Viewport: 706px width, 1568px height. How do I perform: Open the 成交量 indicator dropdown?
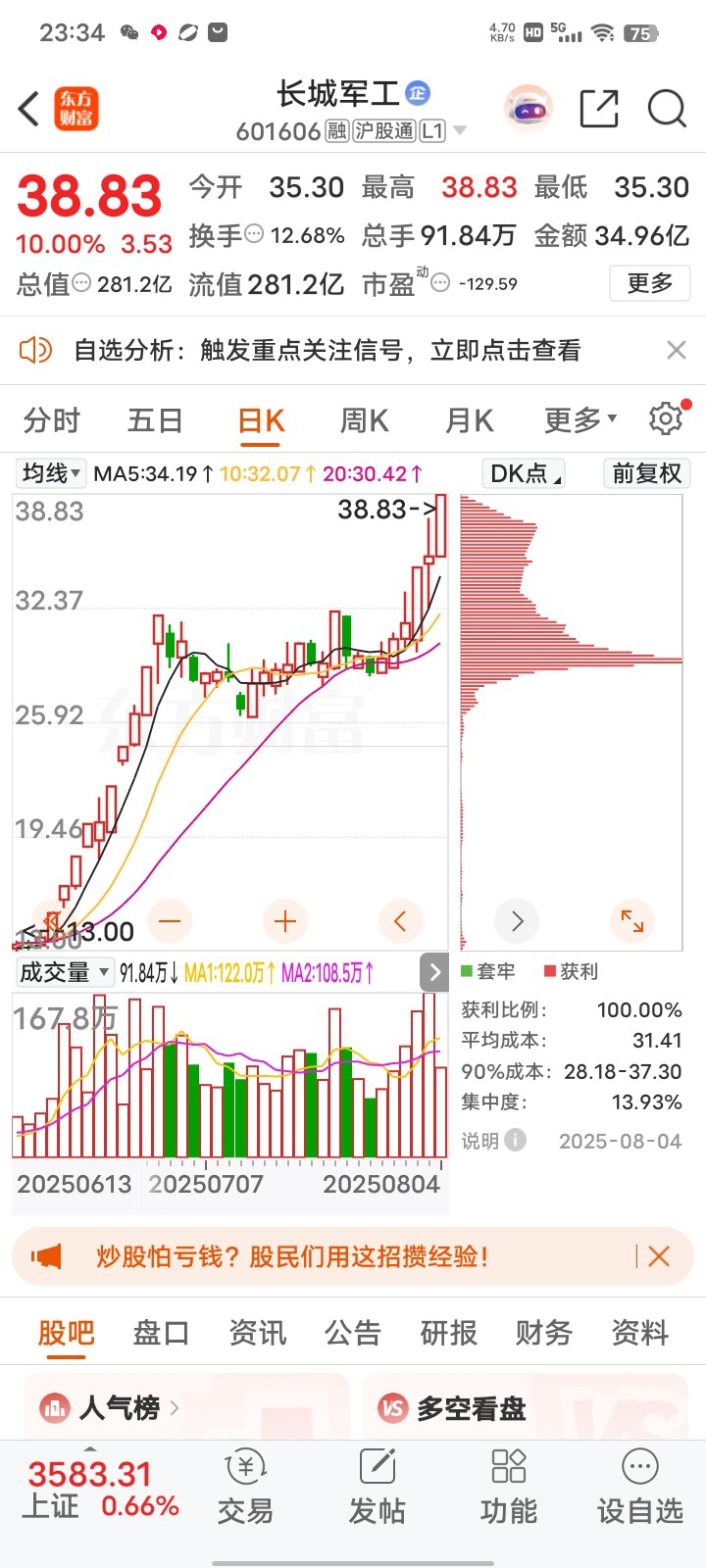click(x=65, y=972)
